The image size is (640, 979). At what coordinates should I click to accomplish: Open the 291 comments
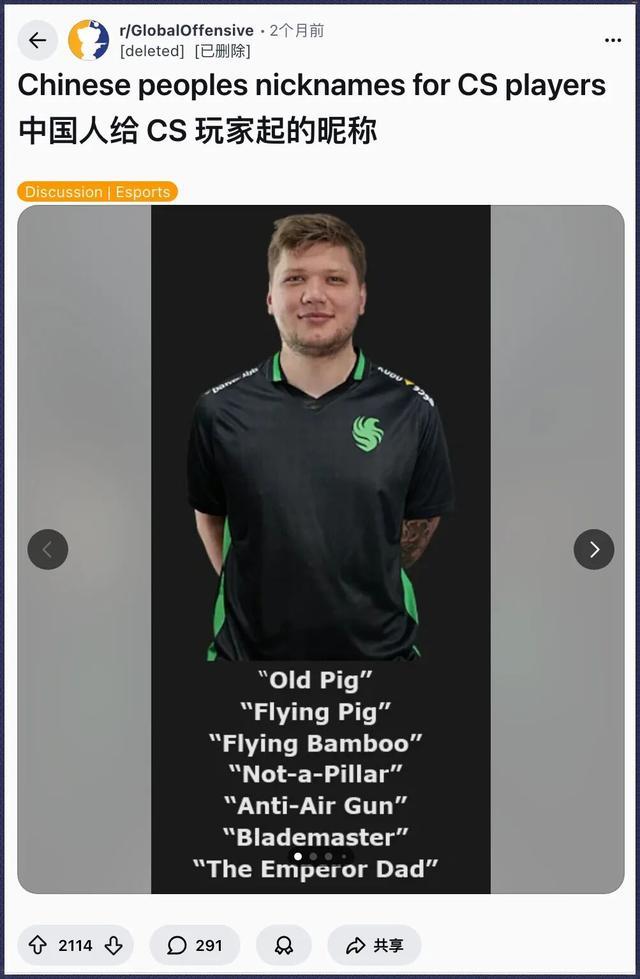point(195,945)
